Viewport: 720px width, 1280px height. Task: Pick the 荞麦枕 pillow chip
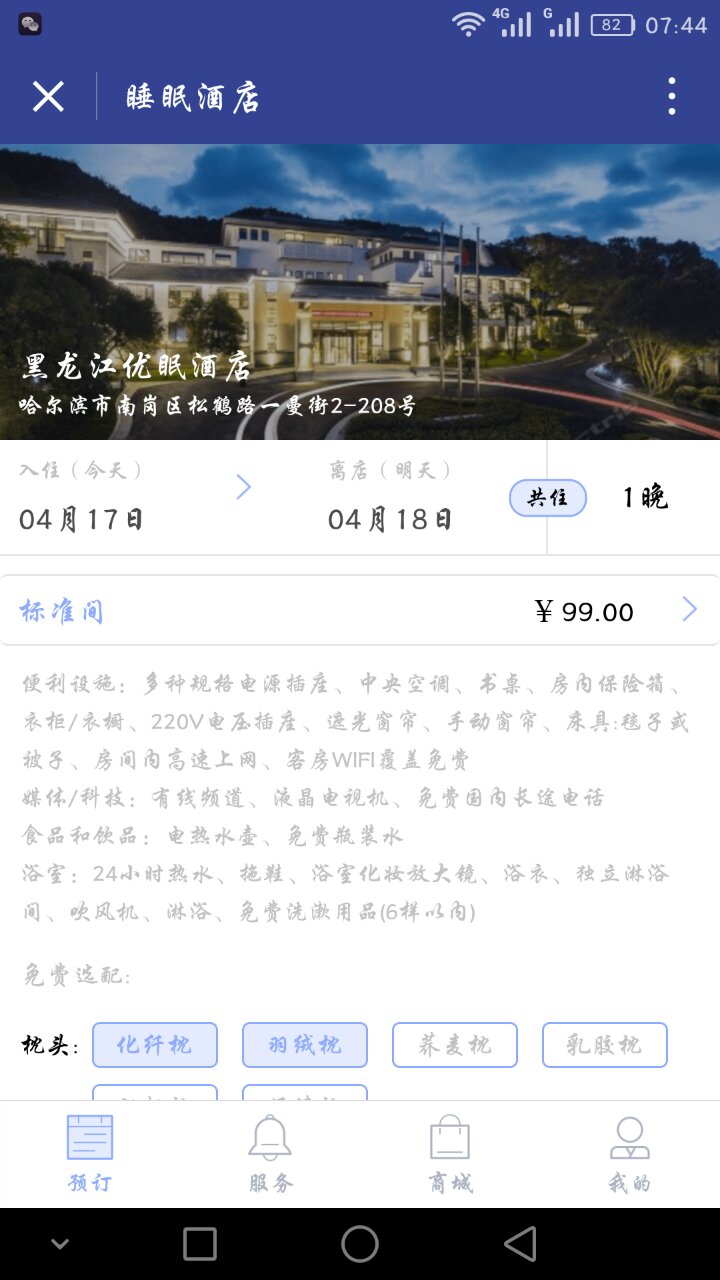[455, 1045]
